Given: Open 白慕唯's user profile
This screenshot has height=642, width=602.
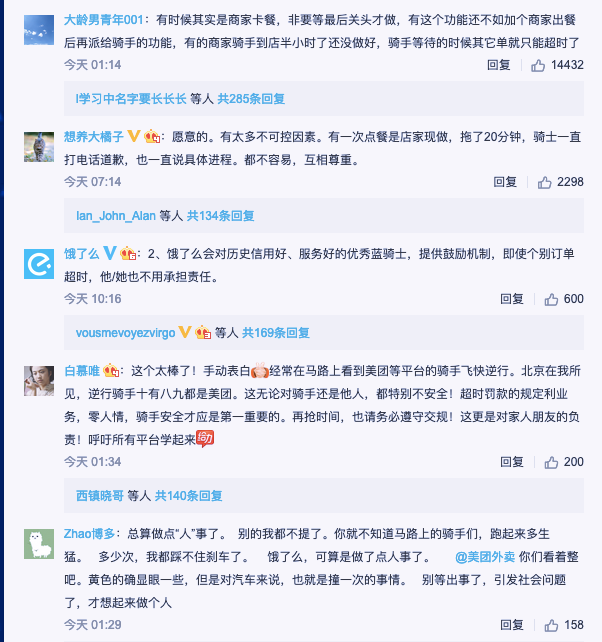Looking at the screenshot, I should click(81, 370).
